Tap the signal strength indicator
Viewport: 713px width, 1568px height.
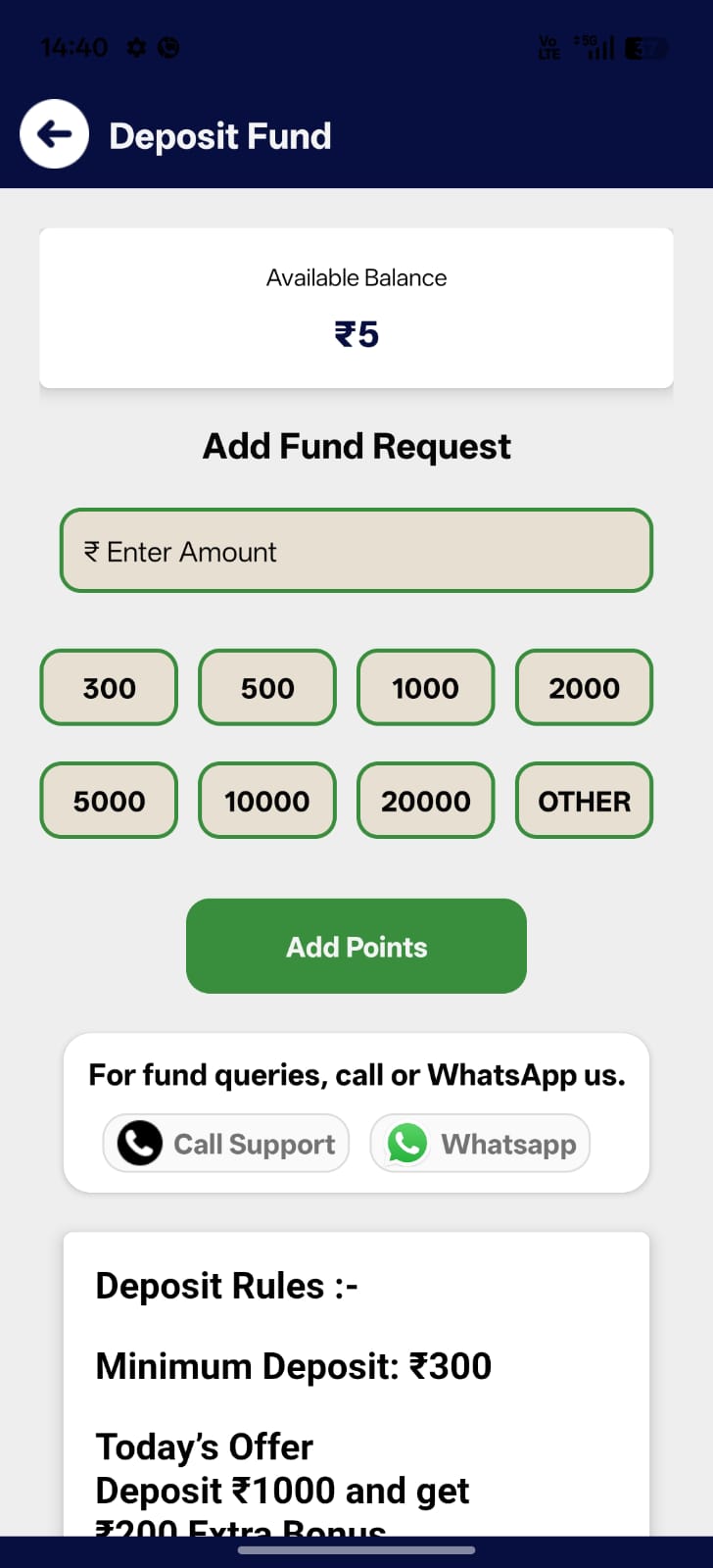pos(598,46)
